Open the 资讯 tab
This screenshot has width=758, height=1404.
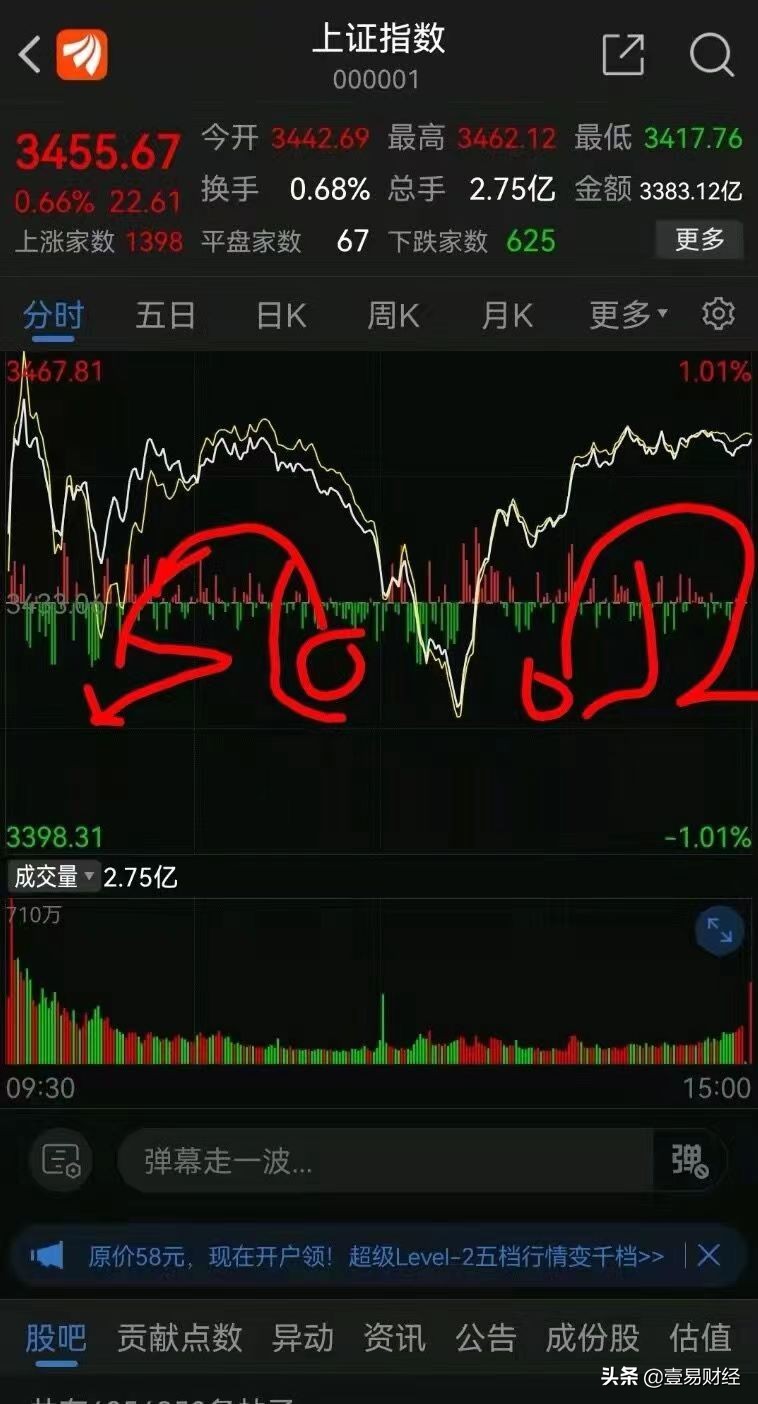point(394,1337)
